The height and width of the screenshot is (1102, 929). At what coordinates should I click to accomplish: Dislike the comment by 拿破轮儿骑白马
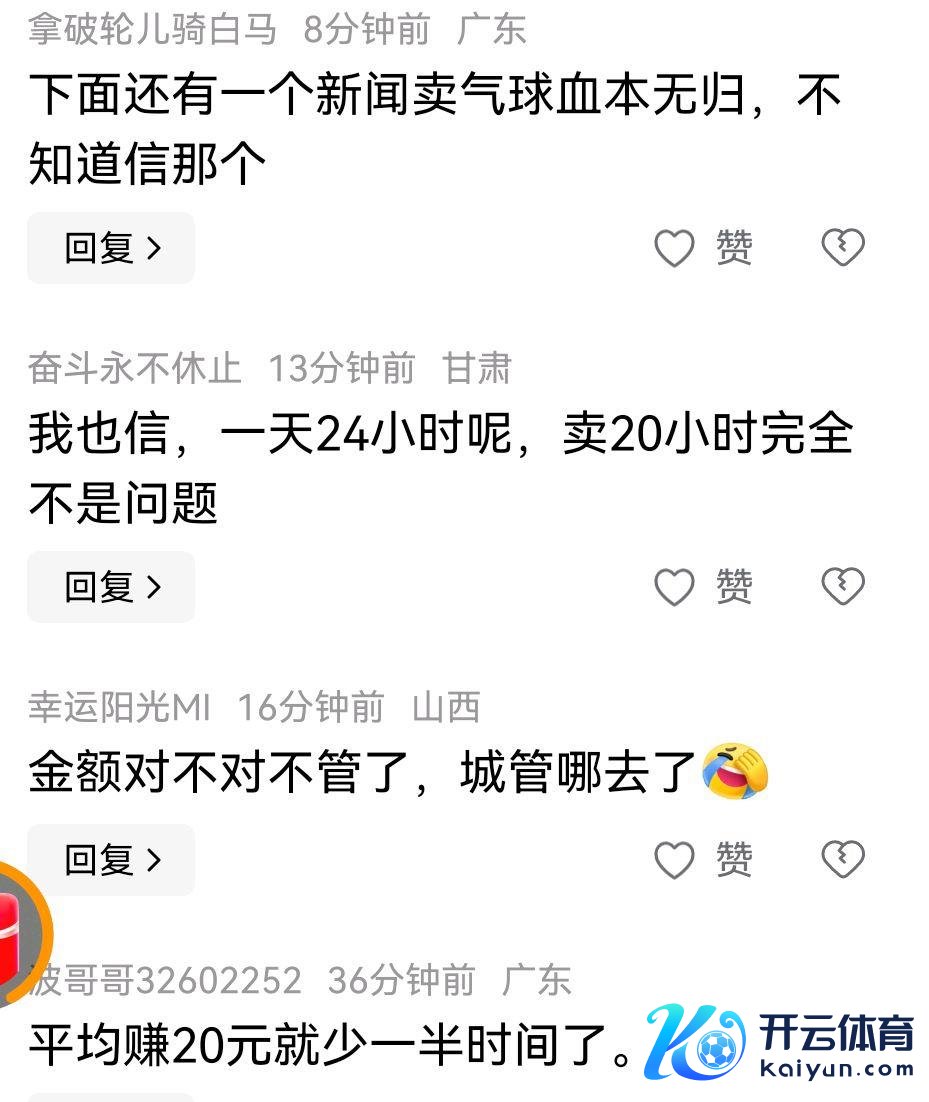842,248
